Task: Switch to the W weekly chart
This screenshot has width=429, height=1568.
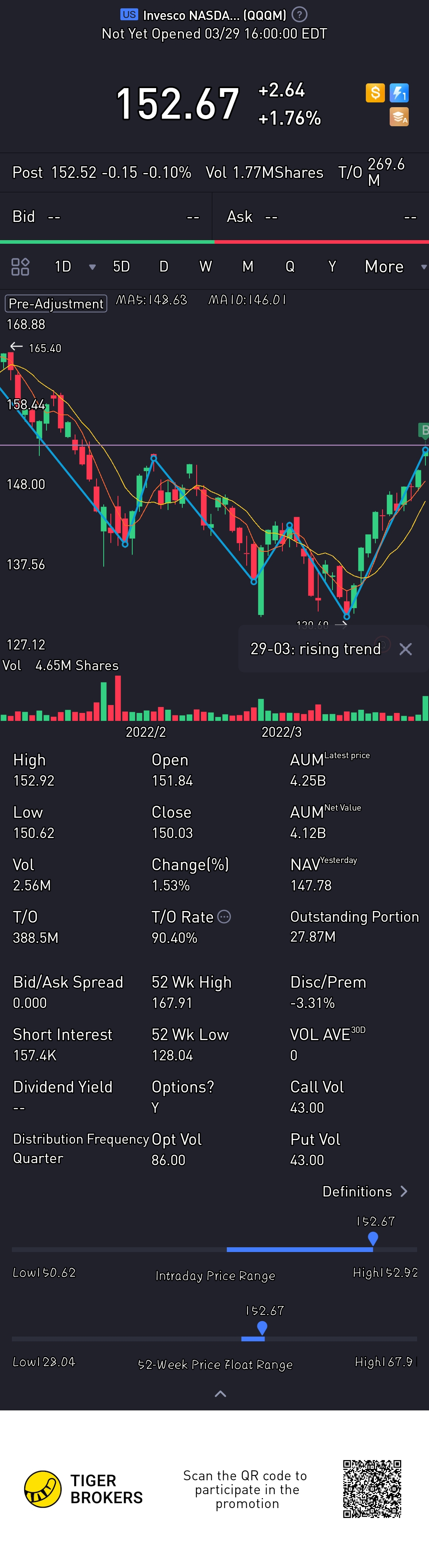Action: coord(205,267)
